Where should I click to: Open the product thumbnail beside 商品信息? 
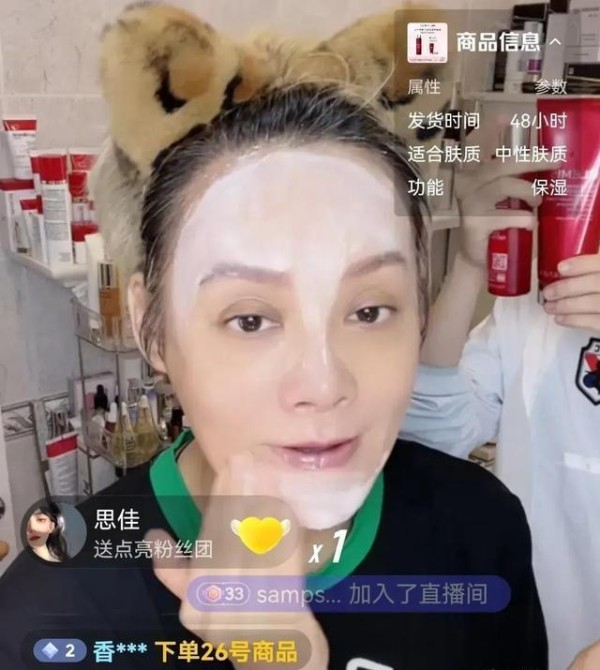pos(427,43)
